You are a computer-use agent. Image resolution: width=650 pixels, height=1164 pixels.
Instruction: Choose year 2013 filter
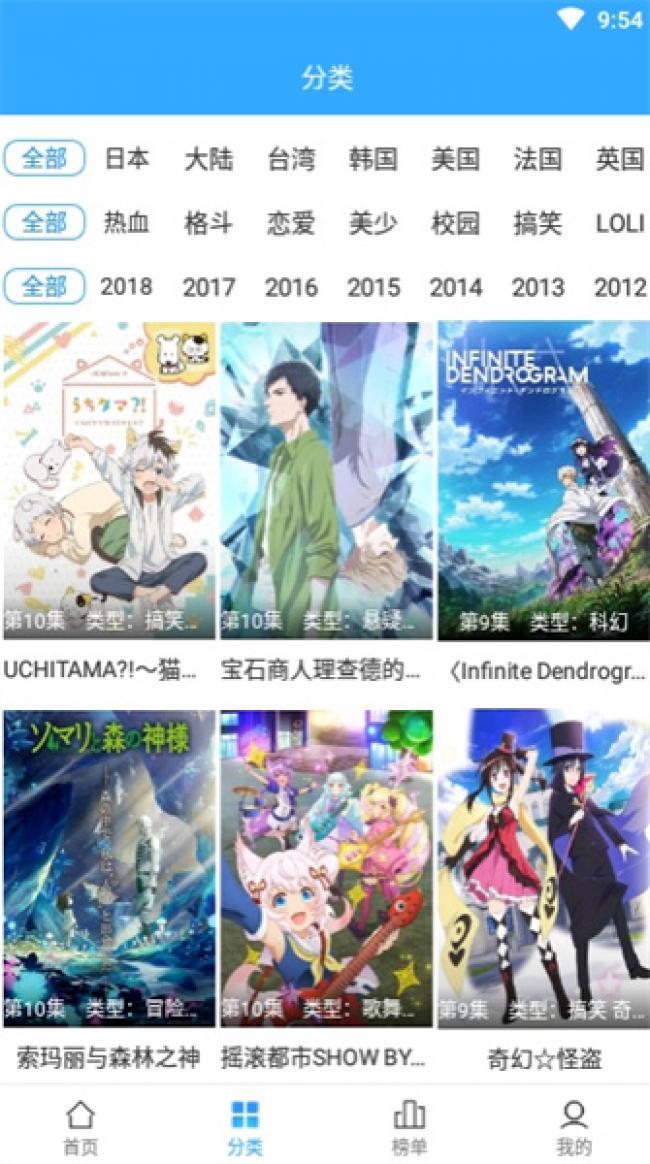pos(537,287)
